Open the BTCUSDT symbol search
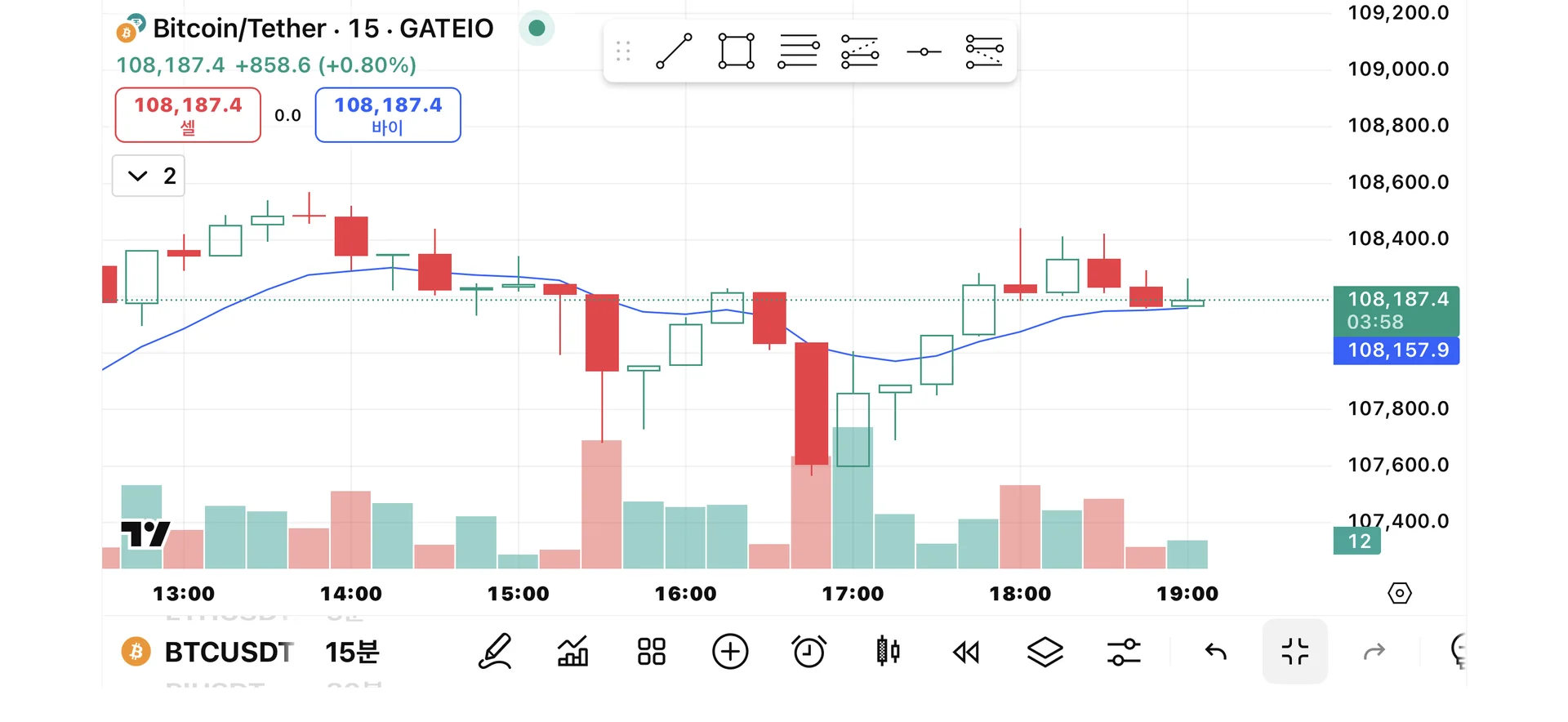The height and width of the screenshot is (722, 1568). tap(228, 652)
